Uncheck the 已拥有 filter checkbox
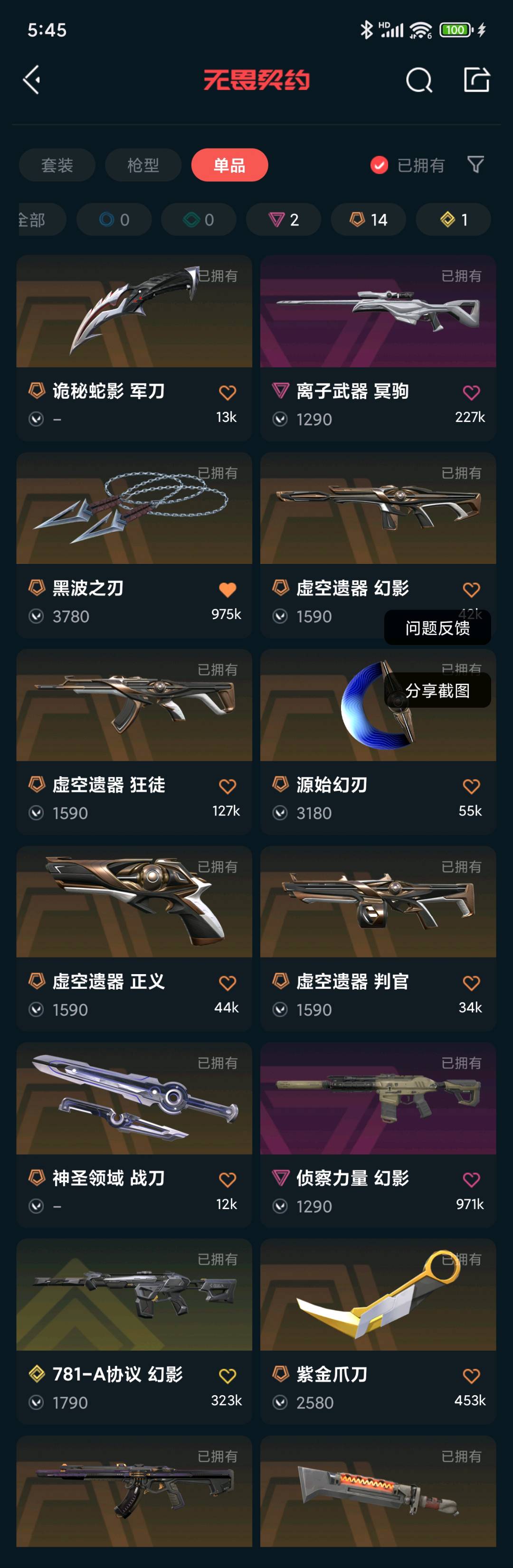513x1568 pixels. pos(379,165)
